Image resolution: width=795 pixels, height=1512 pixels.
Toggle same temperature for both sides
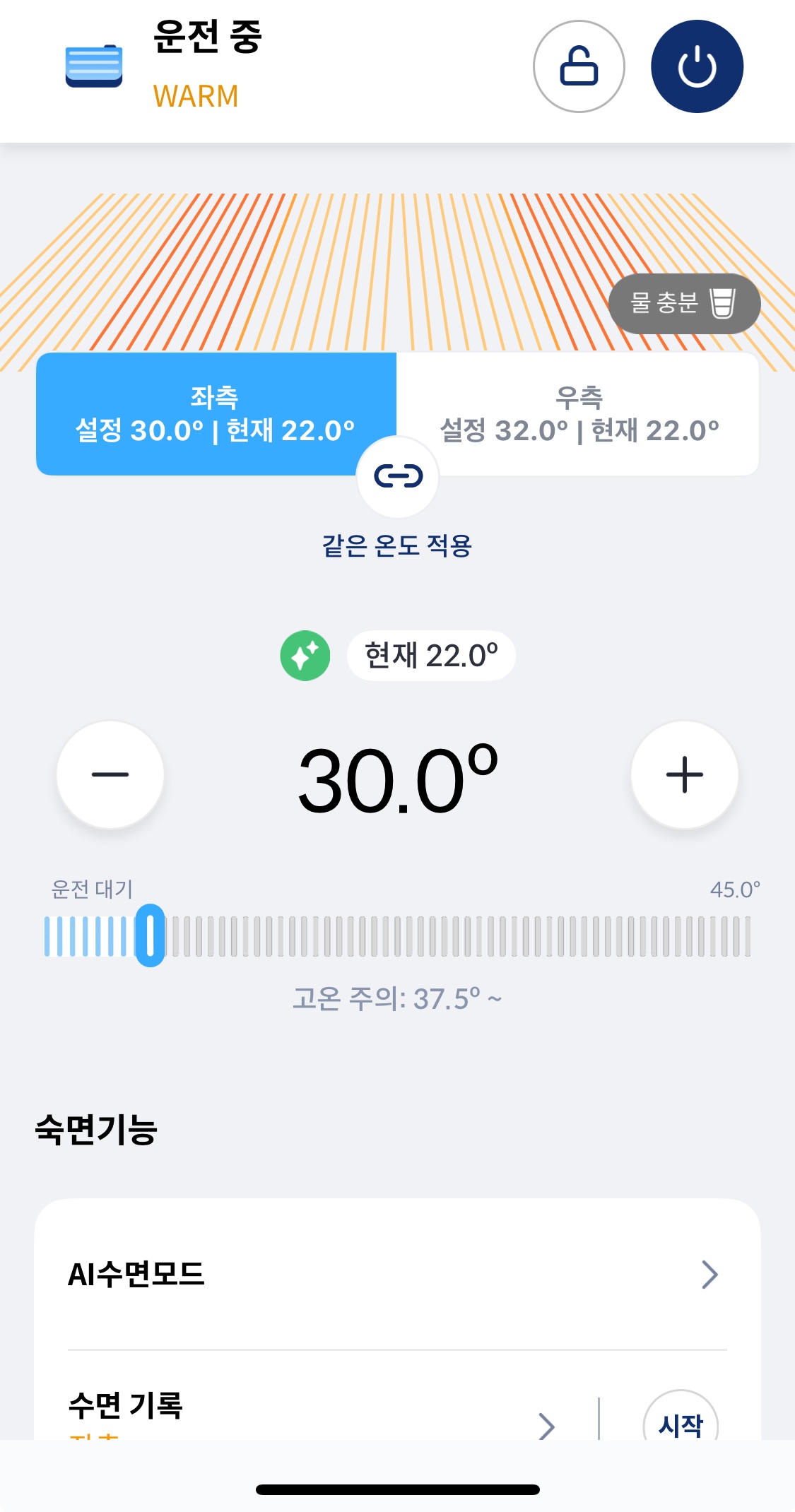point(398,476)
